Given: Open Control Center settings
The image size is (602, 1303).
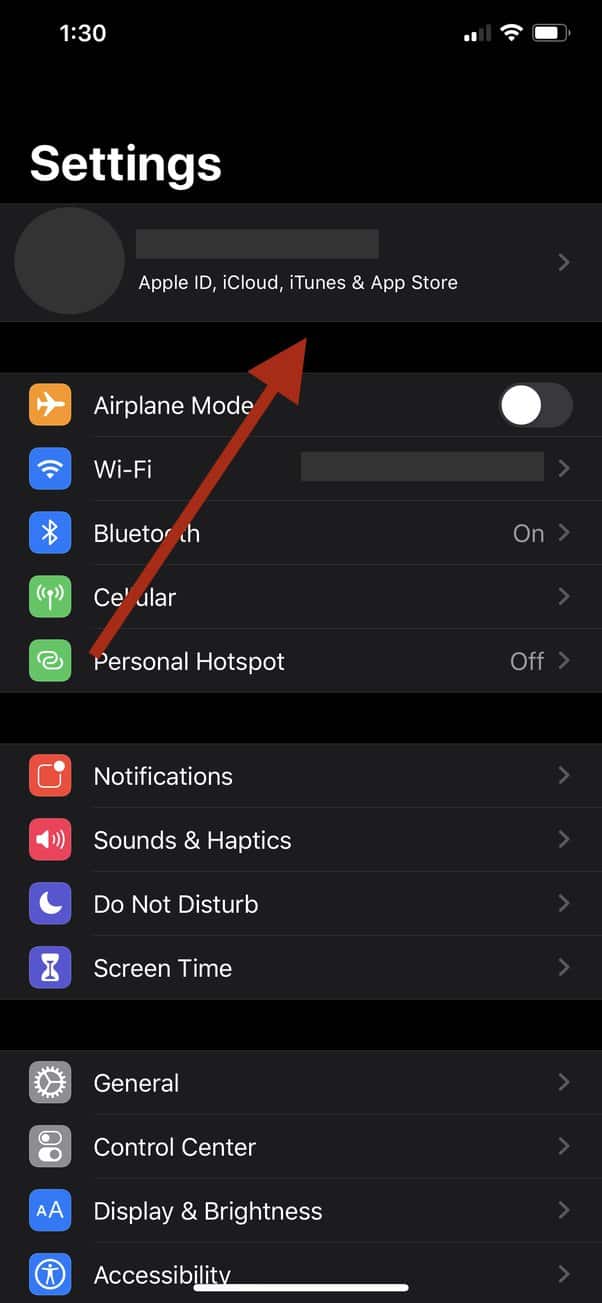Looking at the screenshot, I should 300,1147.
